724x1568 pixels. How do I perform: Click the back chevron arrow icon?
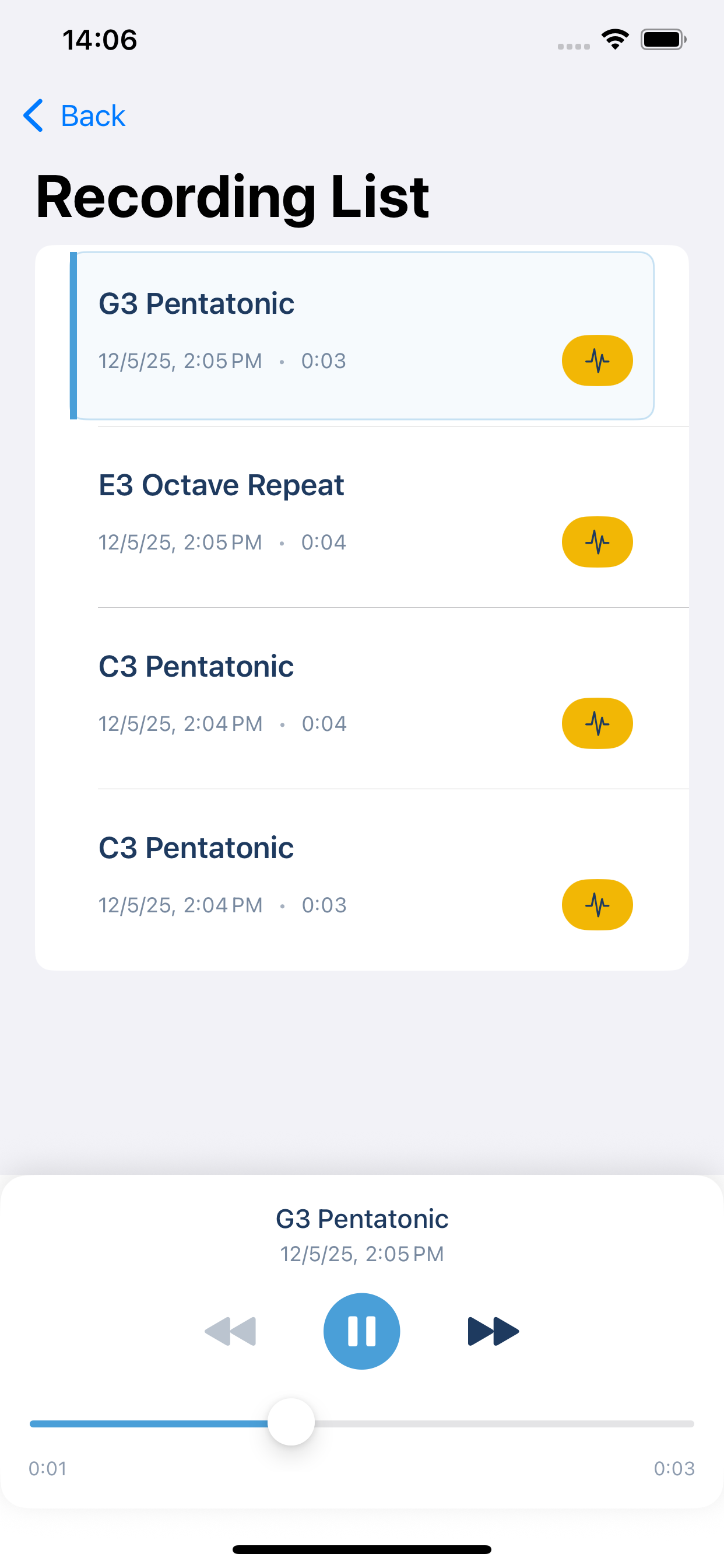click(x=34, y=115)
